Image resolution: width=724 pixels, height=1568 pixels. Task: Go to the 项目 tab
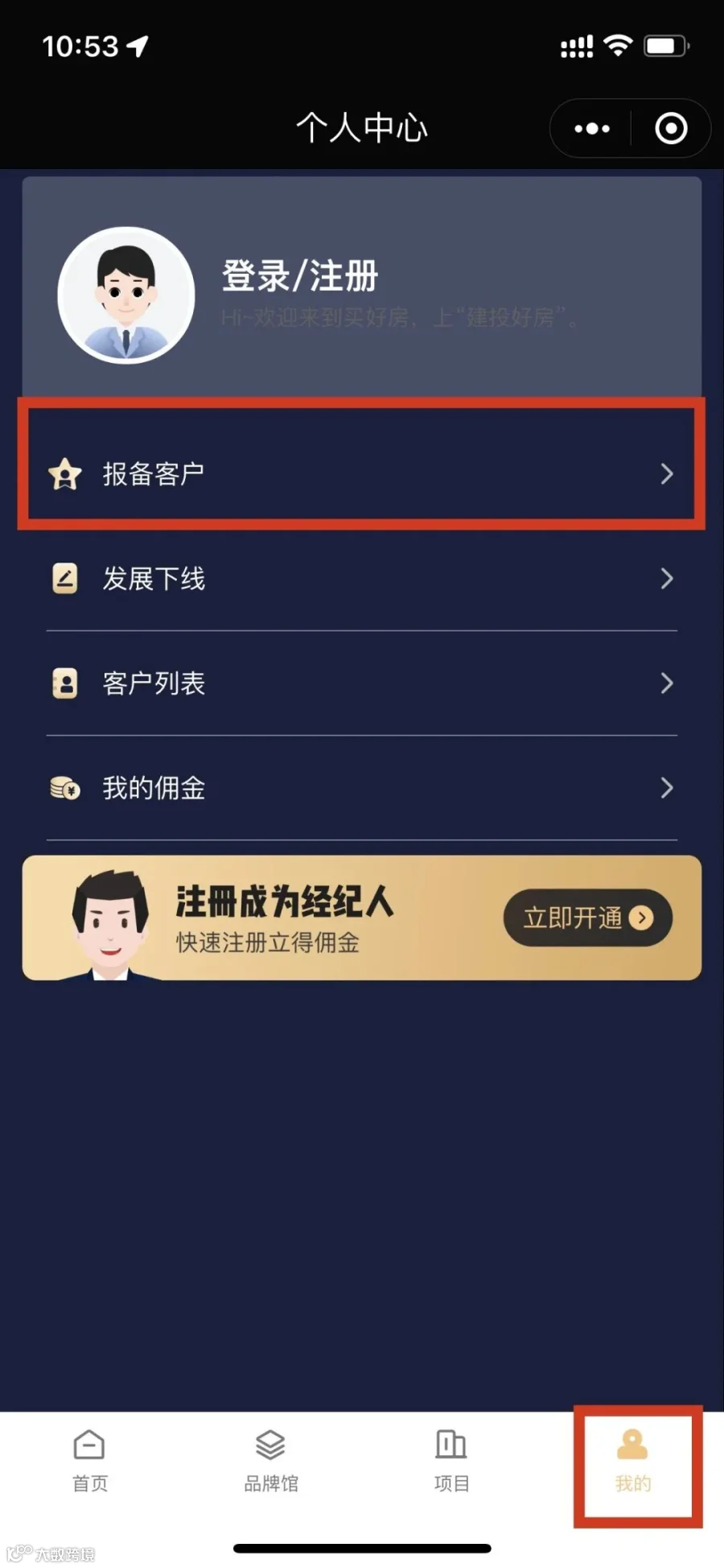click(451, 1461)
